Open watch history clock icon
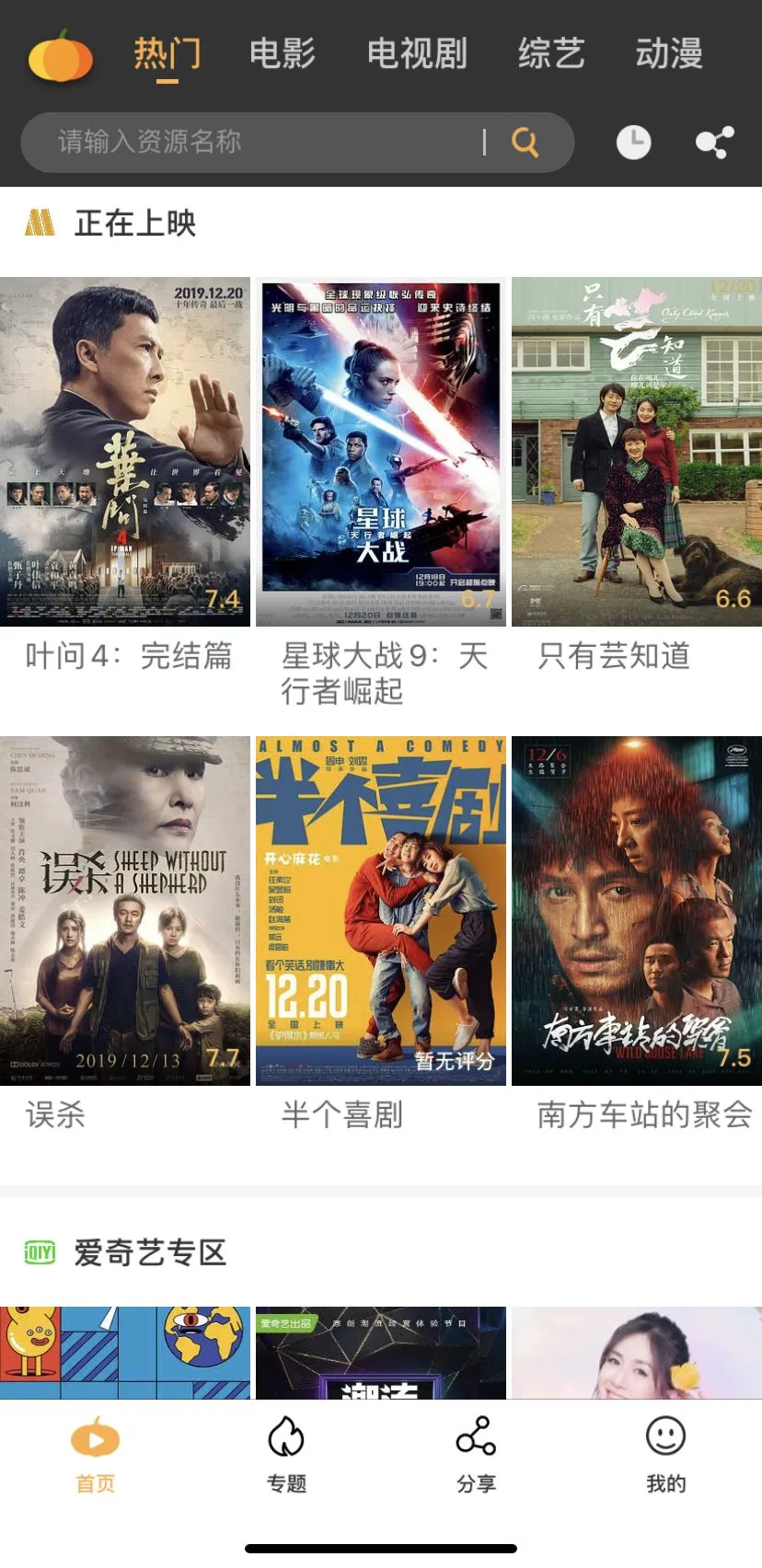Viewport: 762px width, 1568px height. coord(633,143)
